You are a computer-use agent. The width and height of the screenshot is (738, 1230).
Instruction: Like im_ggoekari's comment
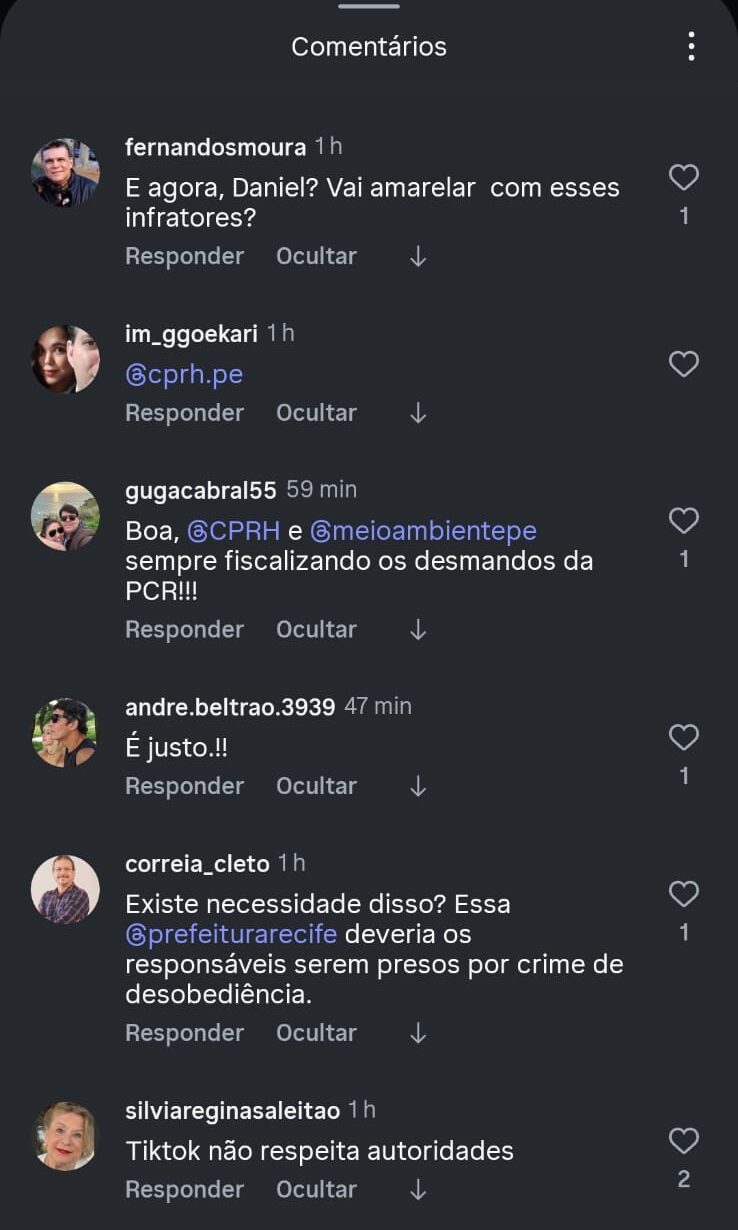point(683,364)
